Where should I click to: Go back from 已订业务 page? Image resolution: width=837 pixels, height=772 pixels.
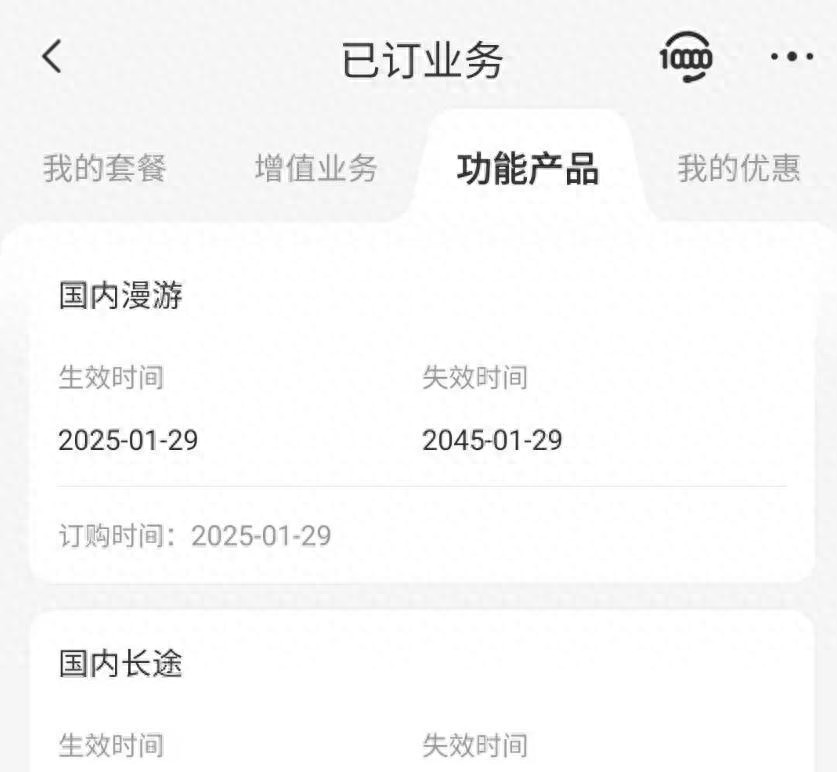click(52, 58)
